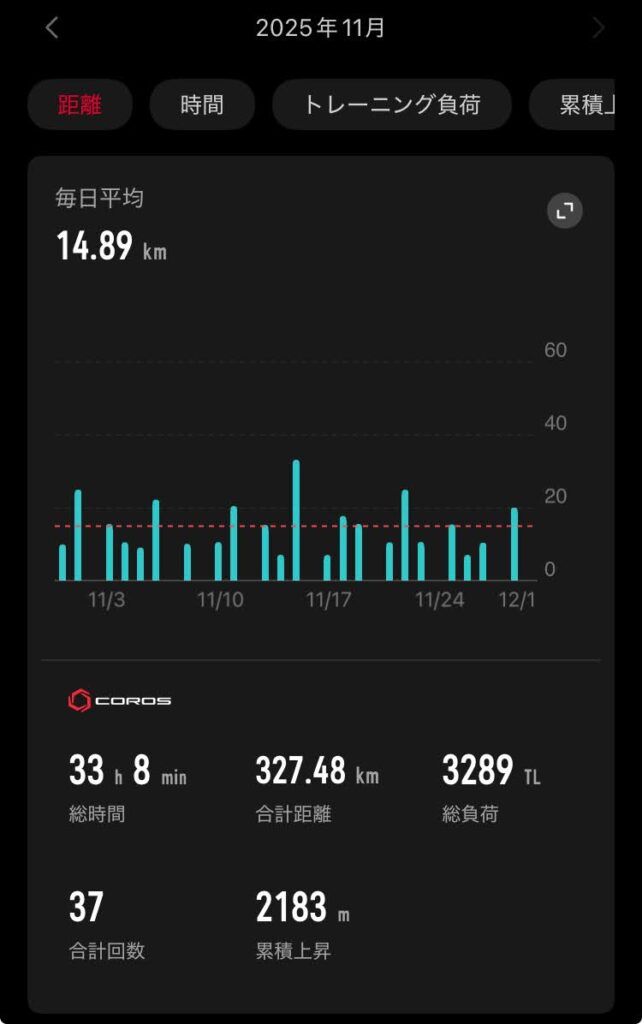Go to the previous month

[52, 28]
